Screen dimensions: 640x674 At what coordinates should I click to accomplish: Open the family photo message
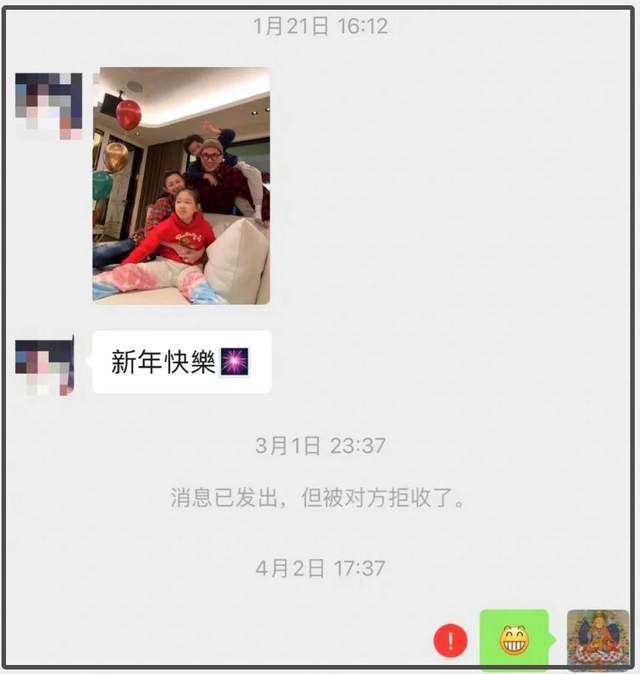tap(181, 185)
